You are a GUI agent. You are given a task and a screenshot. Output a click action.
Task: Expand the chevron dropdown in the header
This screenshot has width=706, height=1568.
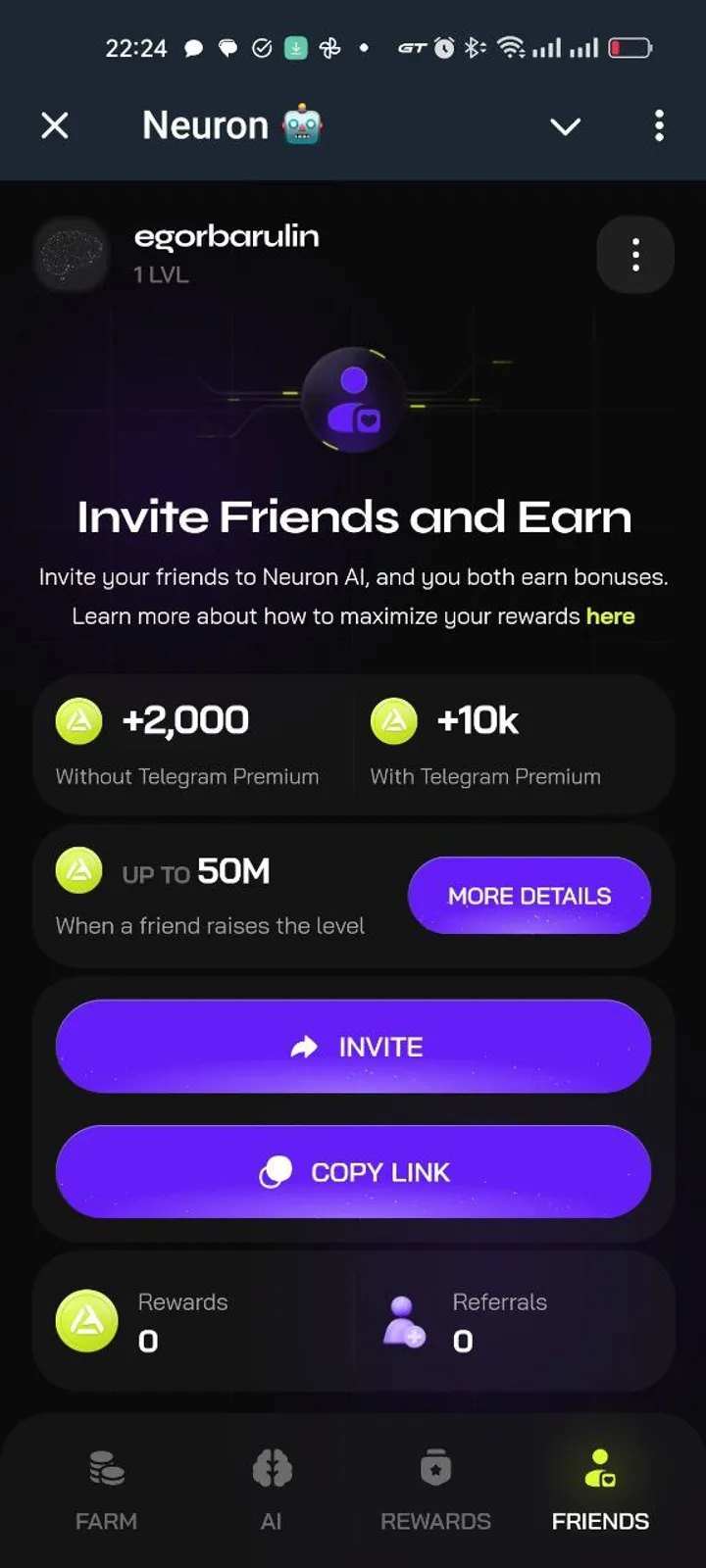(x=565, y=126)
